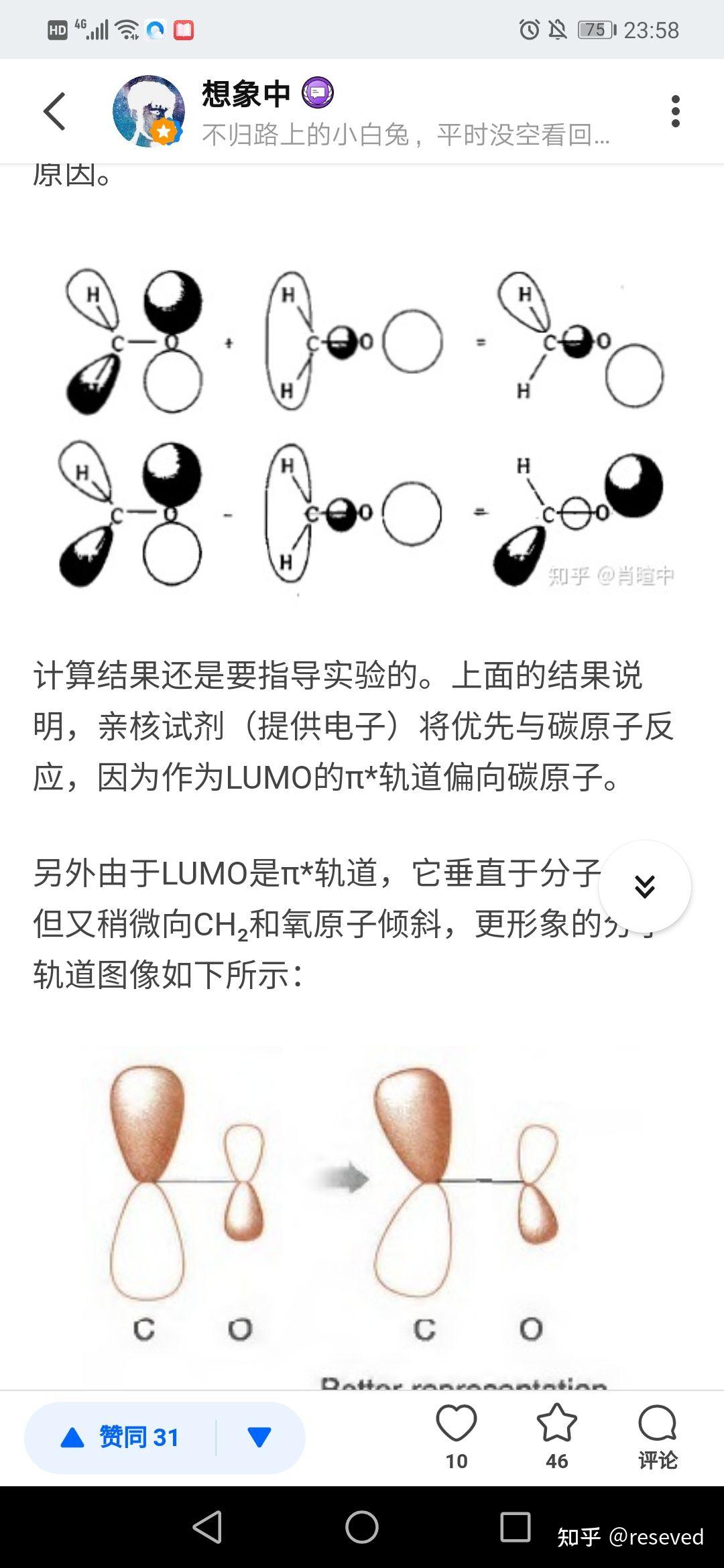Viewport: 724px width, 1568px height.
Task: Favorite the answer with star icon
Action: point(557,1437)
